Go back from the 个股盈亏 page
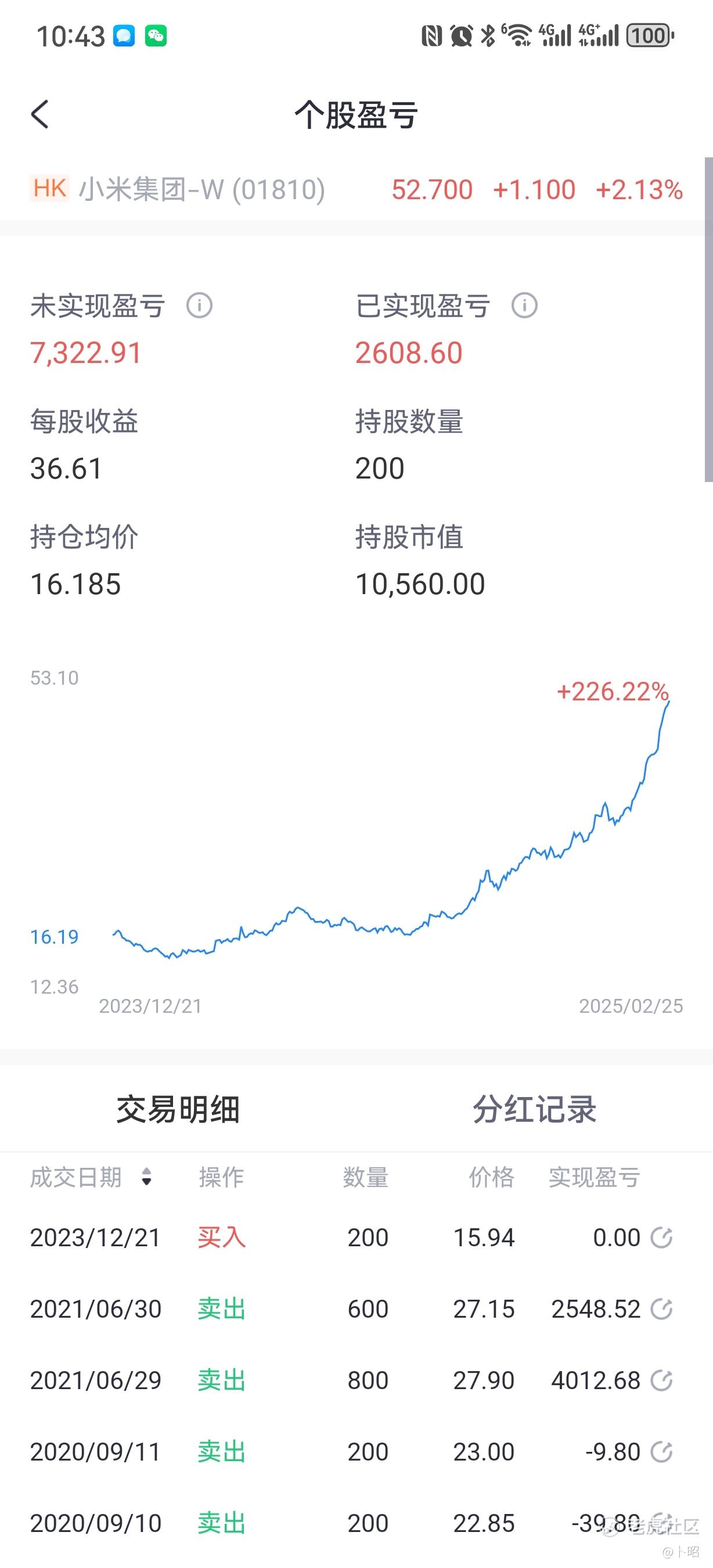Image resolution: width=713 pixels, height=1568 pixels. point(40,114)
